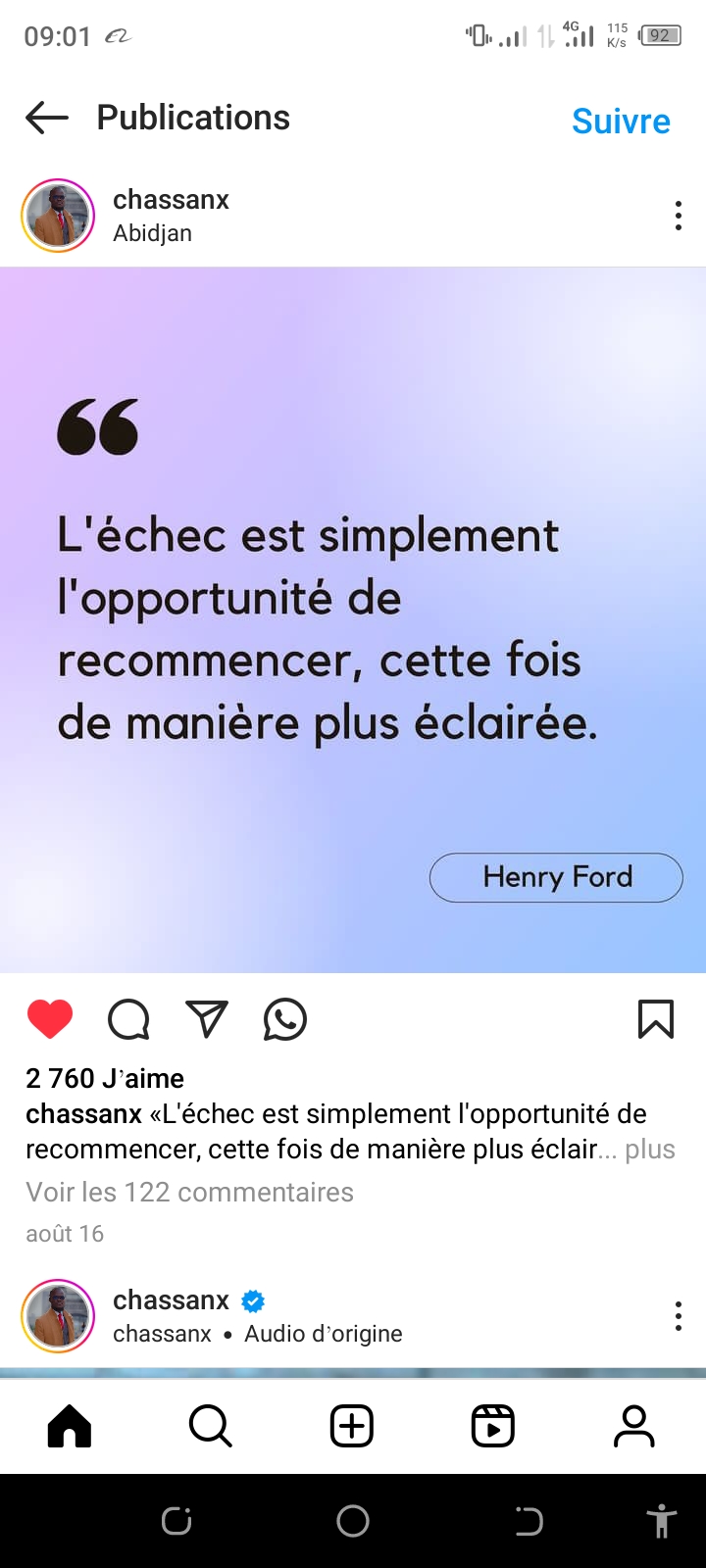The image size is (706, 1568).
Task: Open options menu for the audio d'origine post
Action: 678,1316
